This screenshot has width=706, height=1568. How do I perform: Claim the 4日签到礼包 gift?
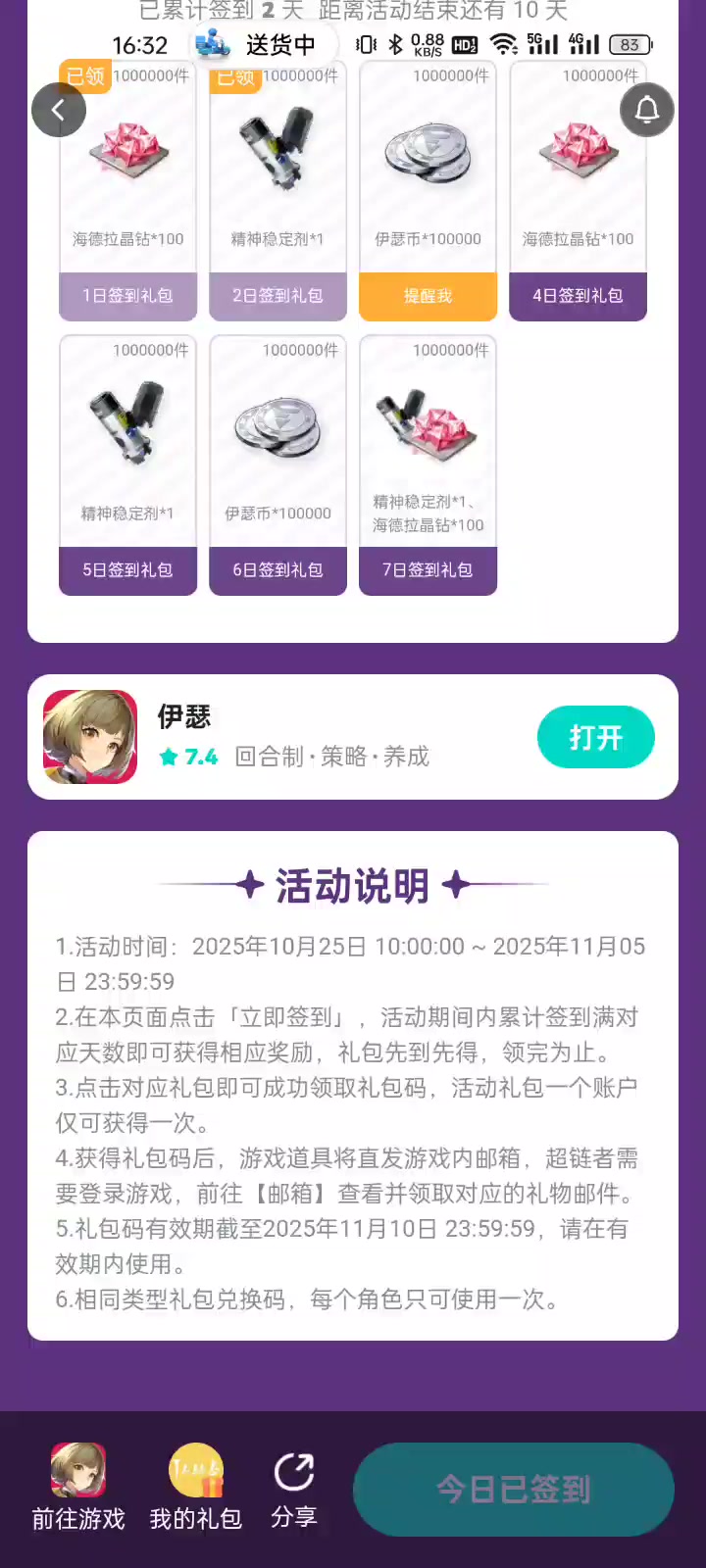[x=578, y=296]
